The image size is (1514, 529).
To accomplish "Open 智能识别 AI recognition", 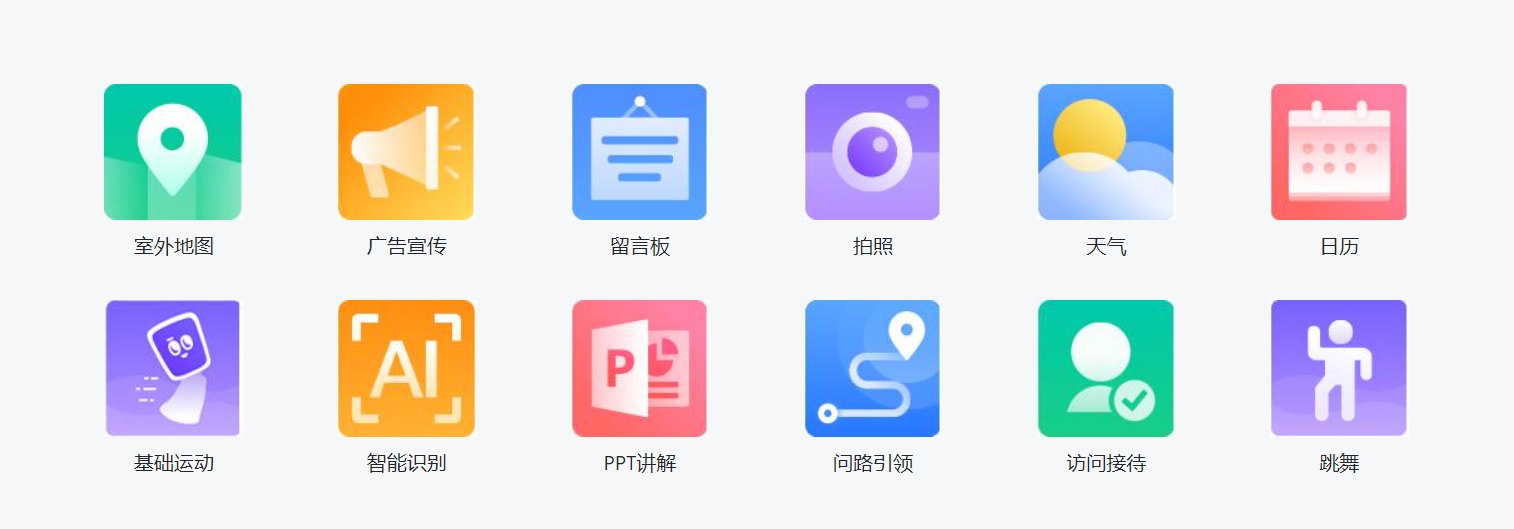I will (406, 368).
